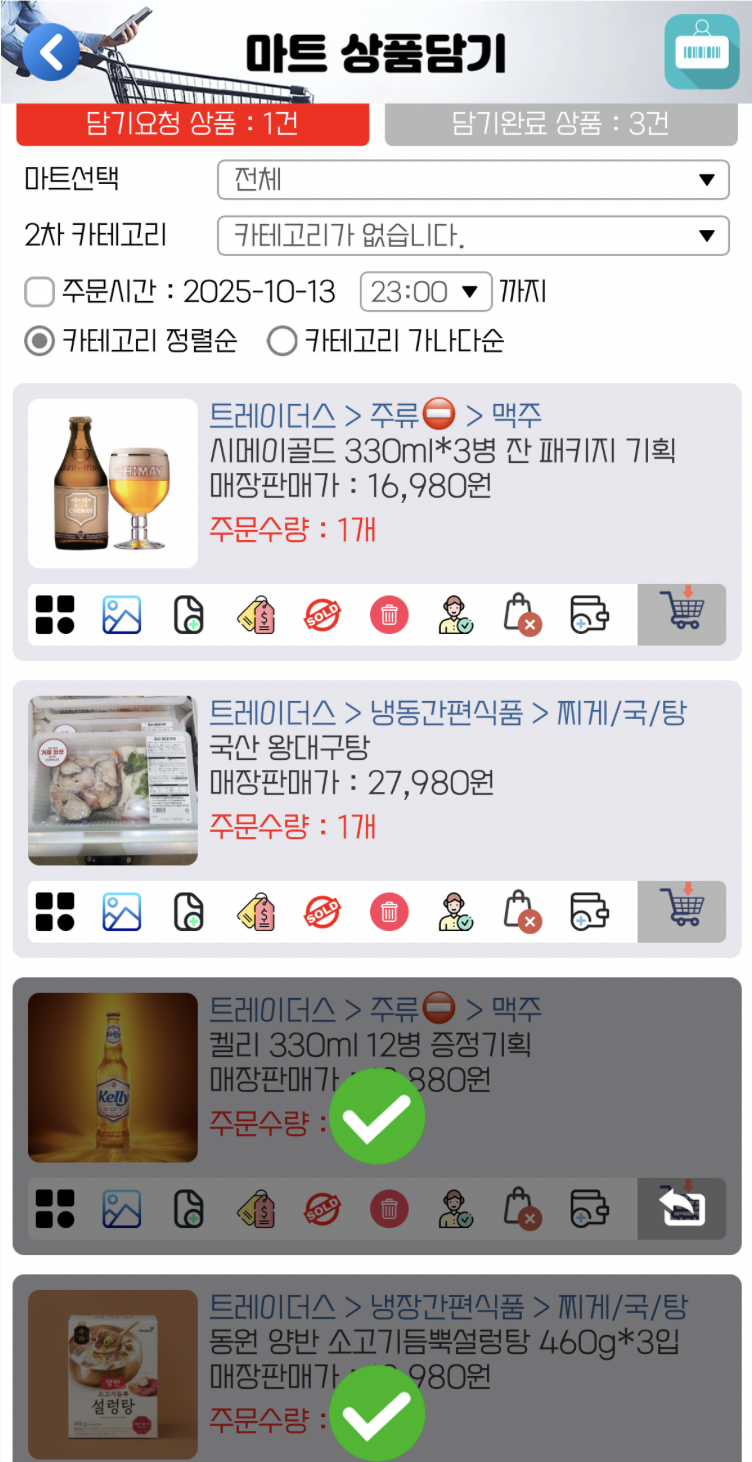Image resolution: width=752 pixels, height=1462 pixels.
Task: Switch to 담기요청 상품 tab
Action: (193, 124)
